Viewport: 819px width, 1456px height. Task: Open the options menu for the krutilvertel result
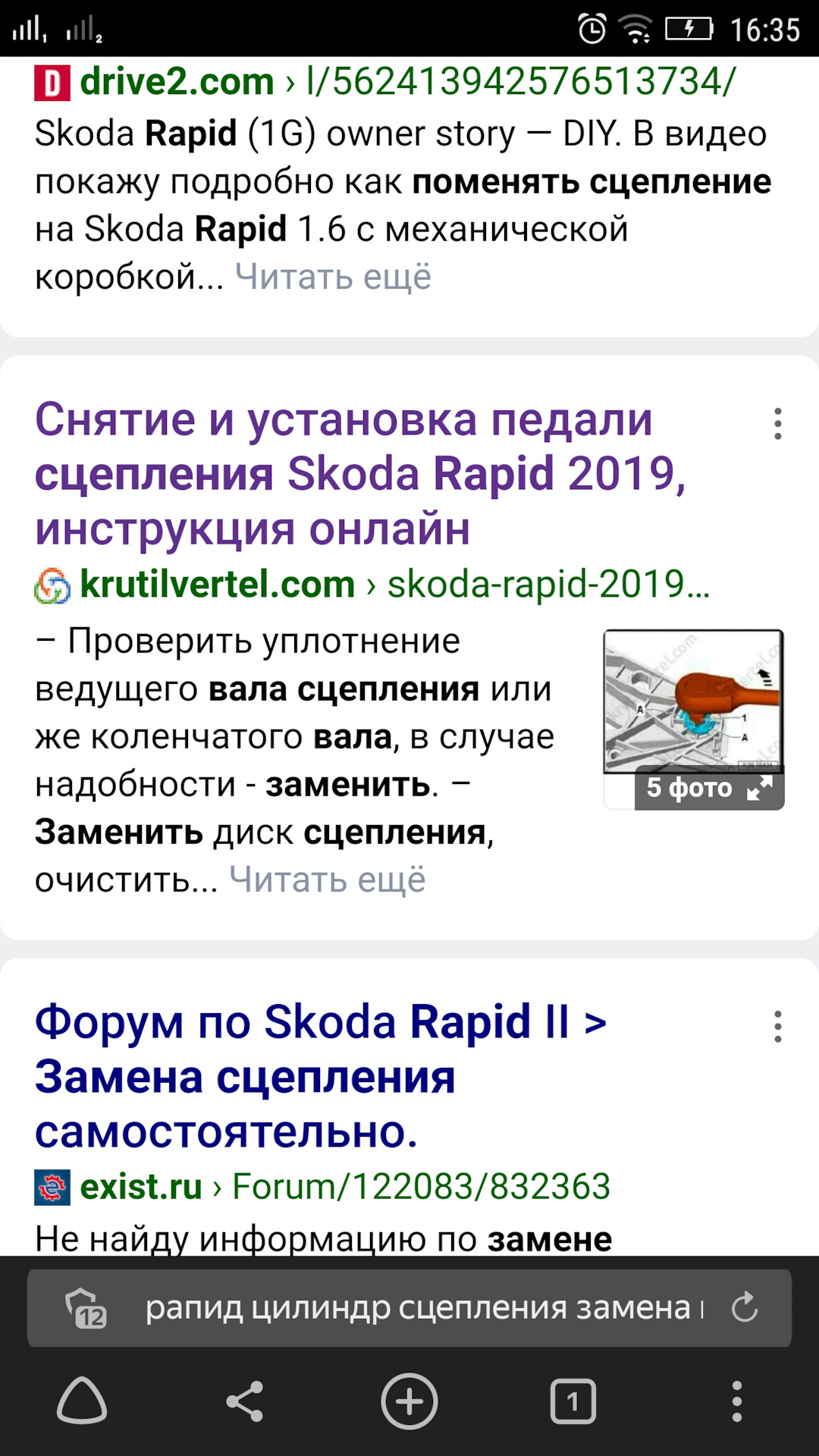click(x=777, y=424)
